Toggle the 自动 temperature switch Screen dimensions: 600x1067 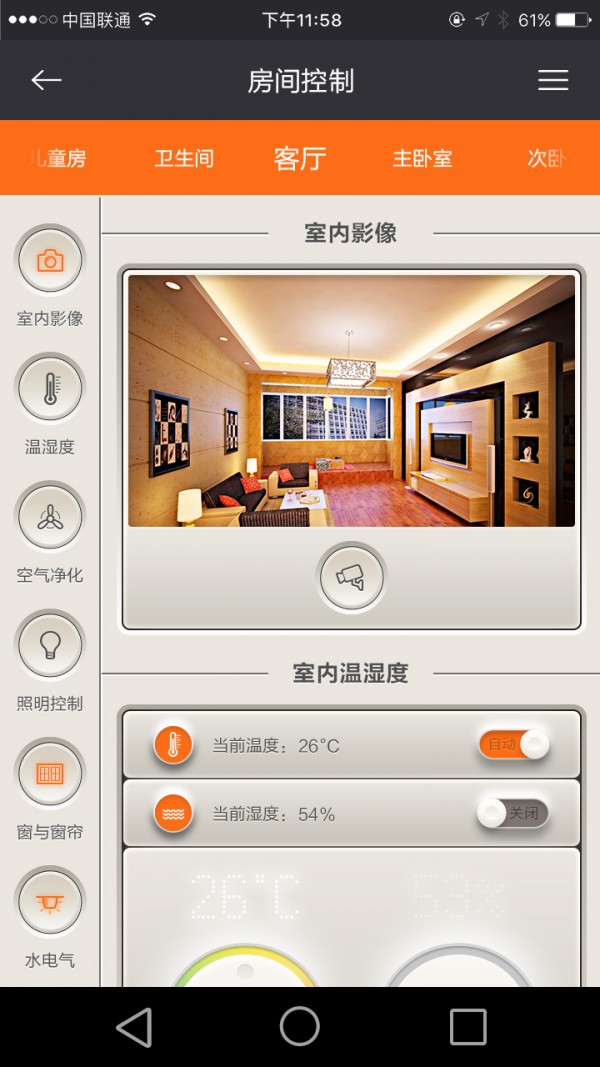[x=513, y=744]
